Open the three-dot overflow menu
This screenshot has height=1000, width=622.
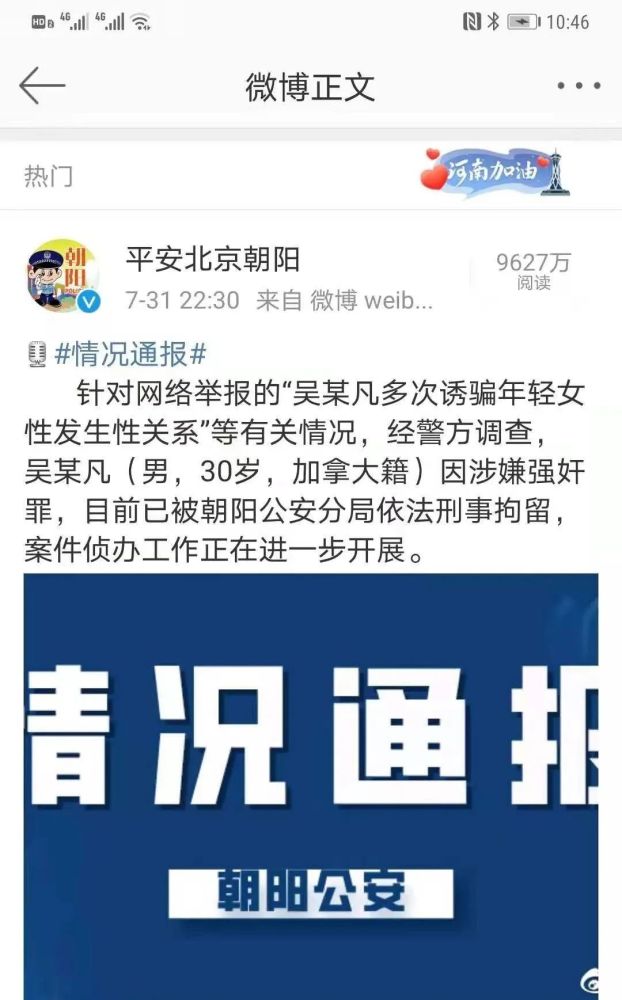578,85
